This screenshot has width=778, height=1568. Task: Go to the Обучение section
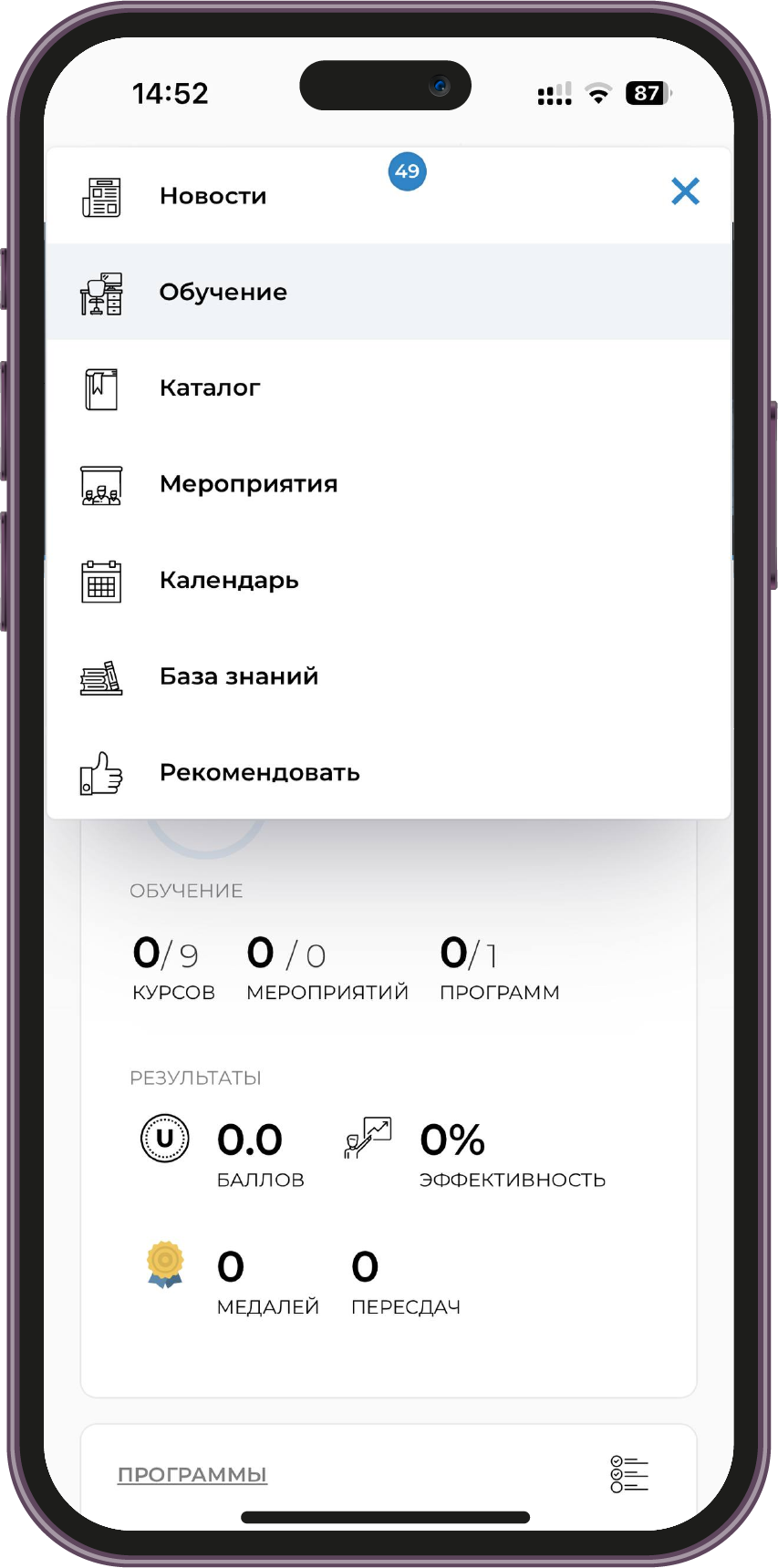223,292
